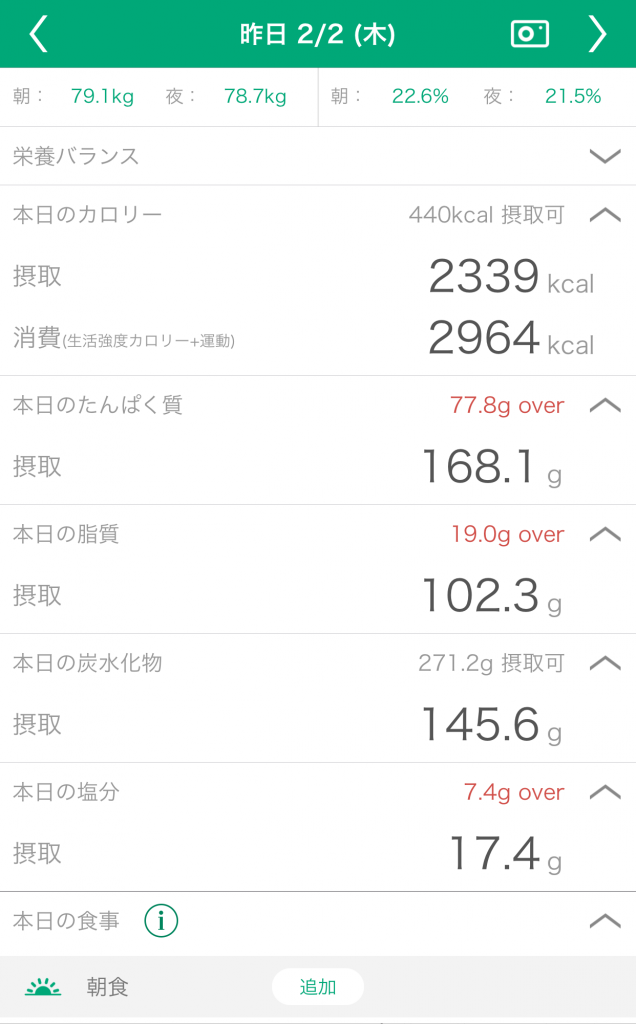
Task: Open the body fat percentage record
Action: (477, 97)
